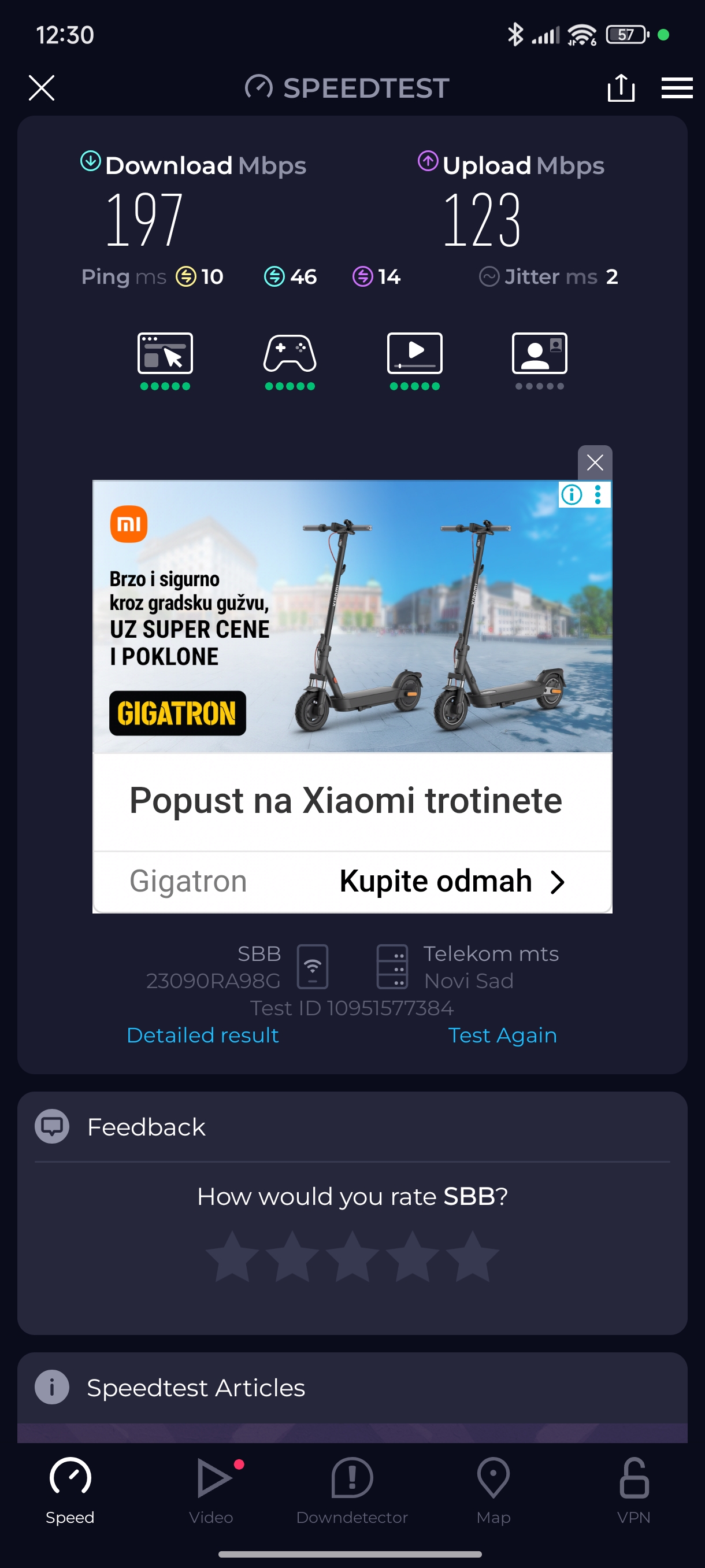View the video streaming experience score
The height and width of the screenshot is (1568, 705).
(x=414, y=359)
